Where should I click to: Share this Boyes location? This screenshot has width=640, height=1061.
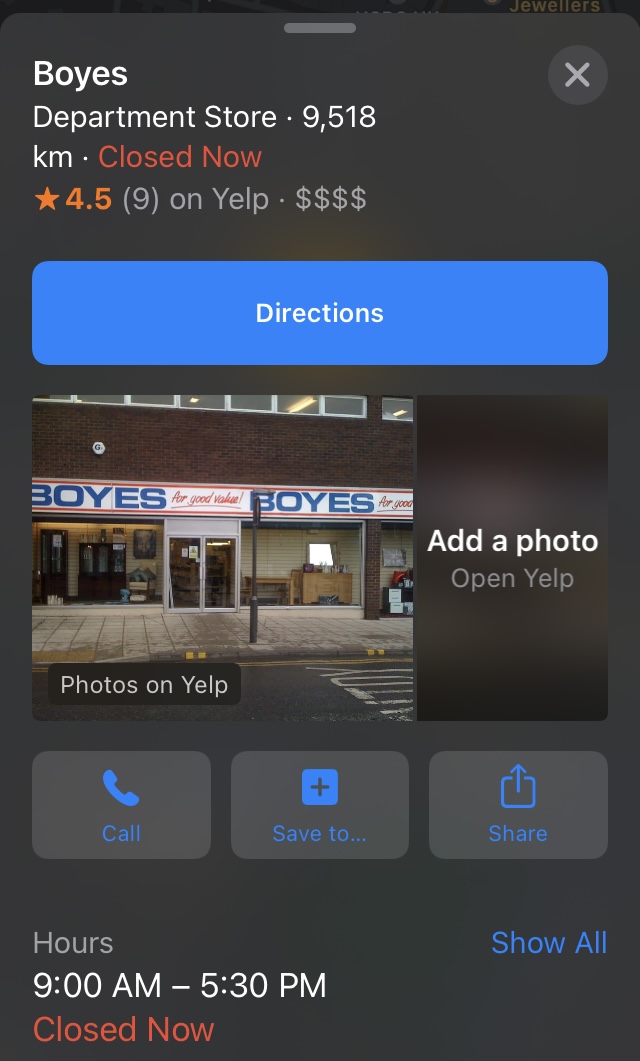pos(518,805)
